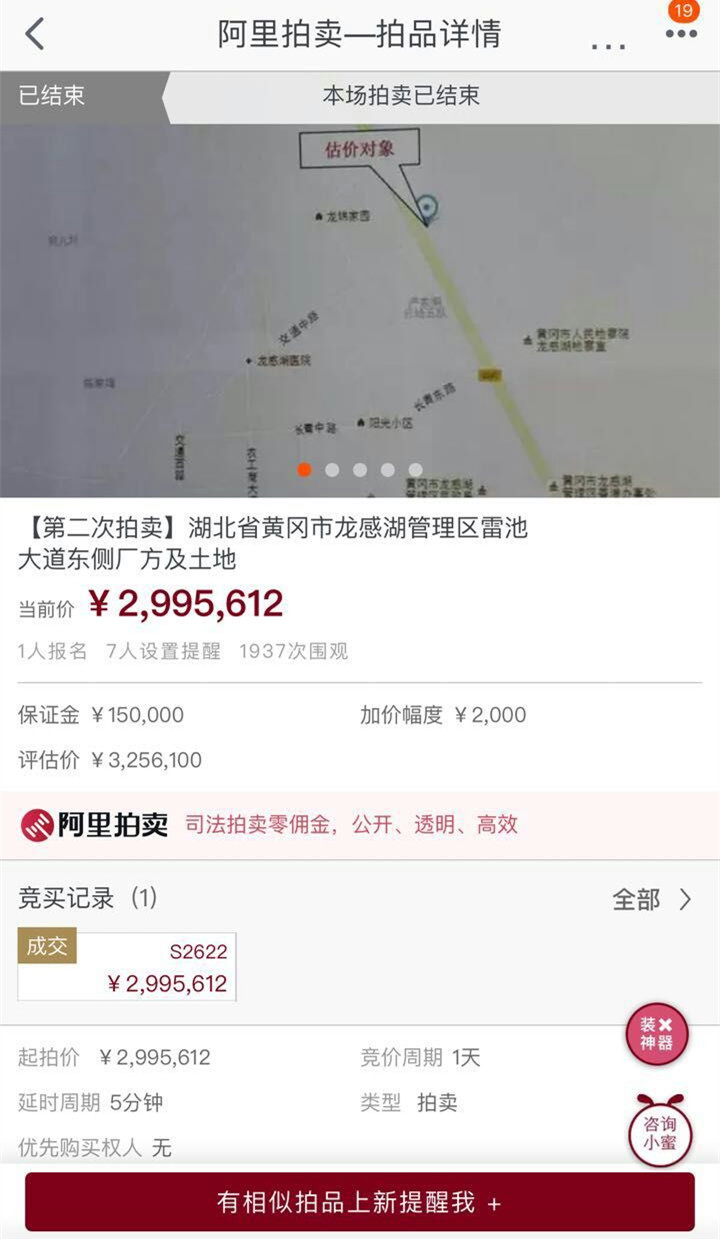Jump to the second image via page dots

pos(332,470)
